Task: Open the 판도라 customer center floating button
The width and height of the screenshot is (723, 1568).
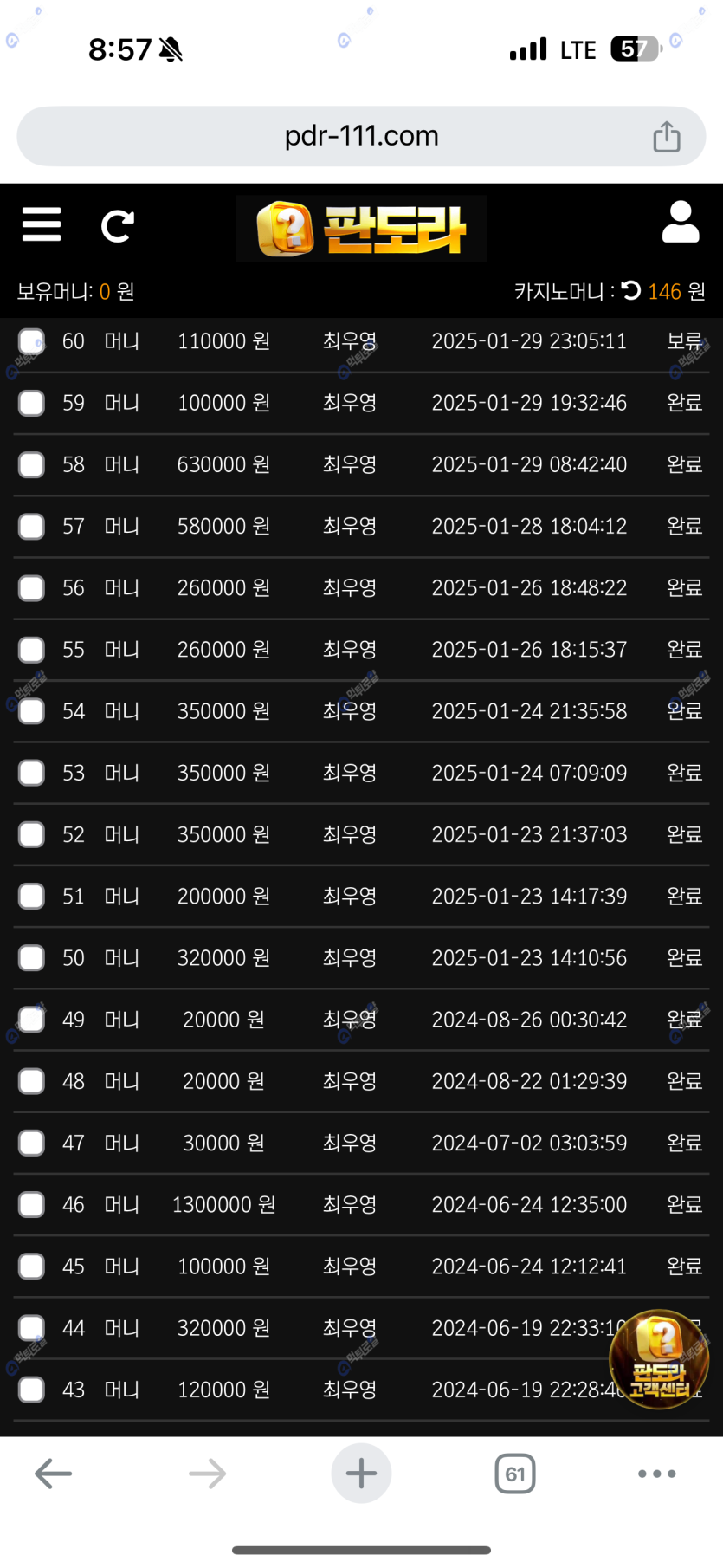Action: 660,1358
